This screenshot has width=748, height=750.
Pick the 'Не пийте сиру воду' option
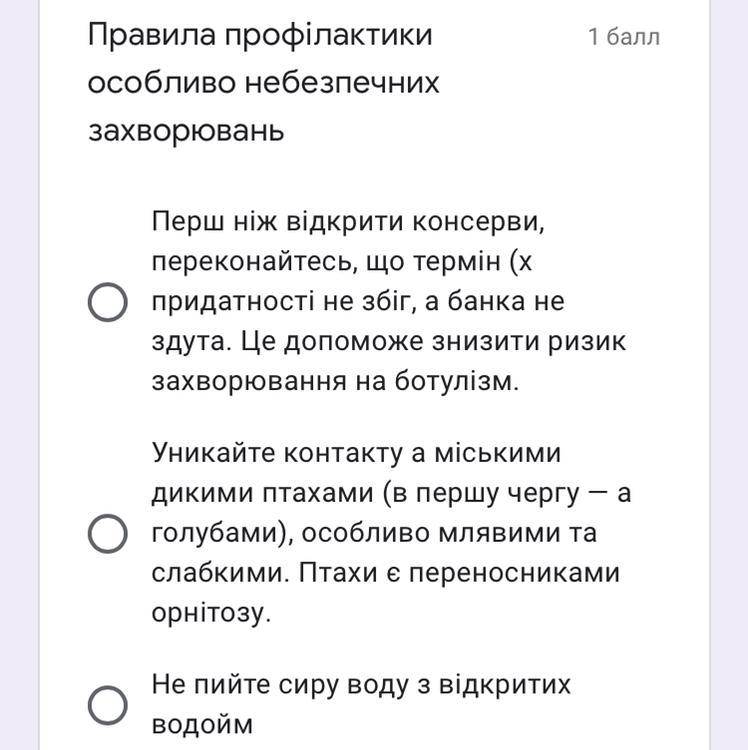[107, 705]
